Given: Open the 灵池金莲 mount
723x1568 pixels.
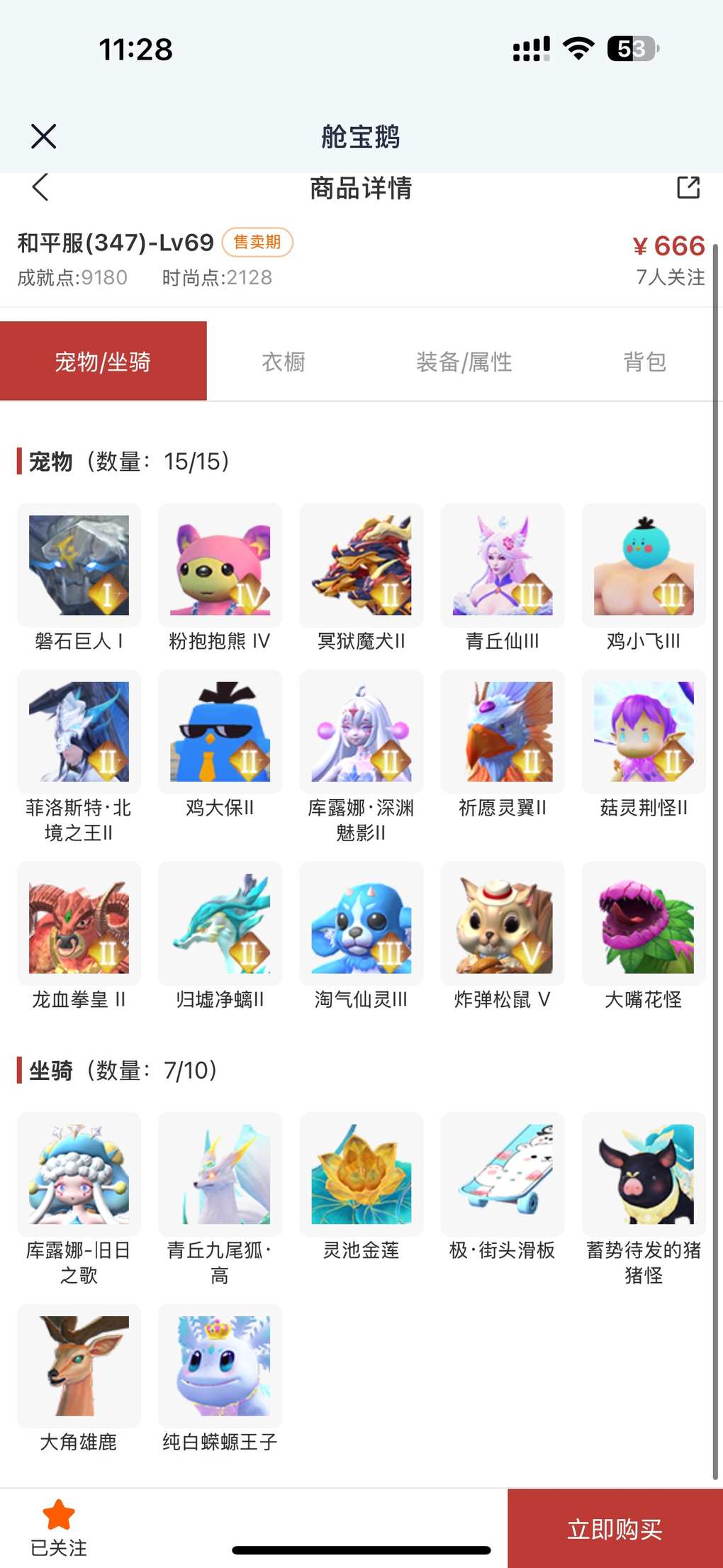Looking at the screenshot, I should pos(361,1174).
